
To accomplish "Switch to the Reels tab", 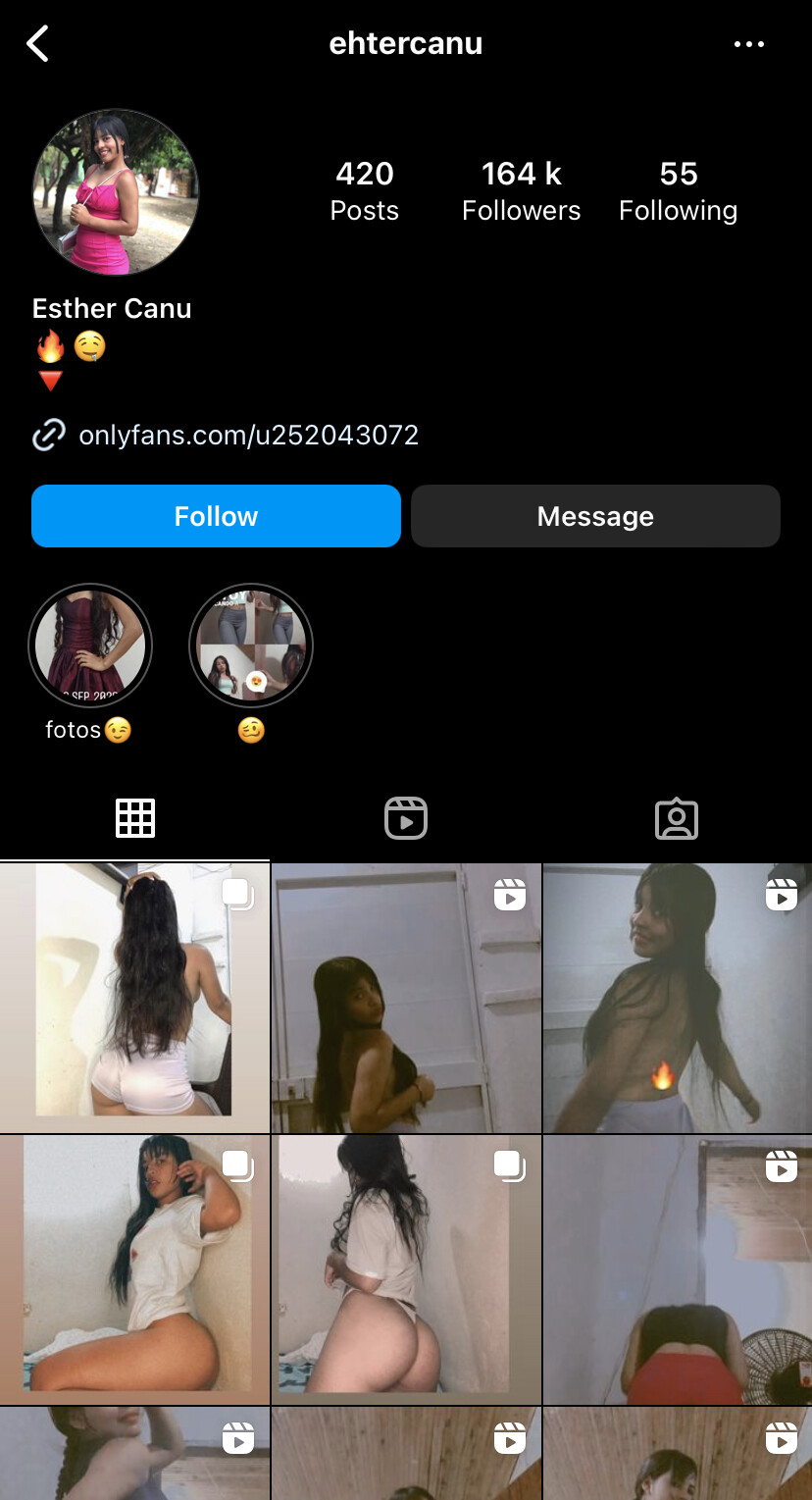I will point(406,818).
